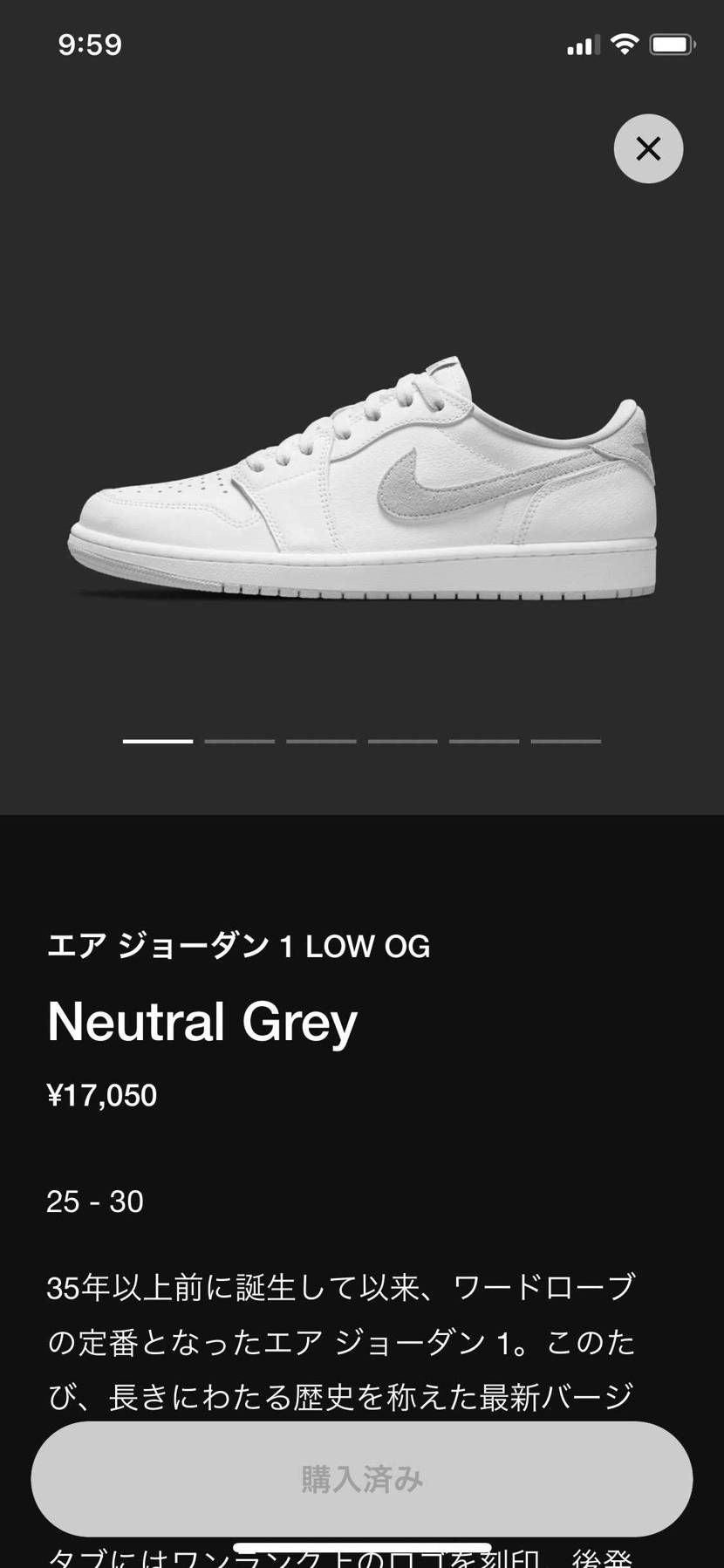
Task: Select the first carousel indicator bar
Action: (157, 741)
